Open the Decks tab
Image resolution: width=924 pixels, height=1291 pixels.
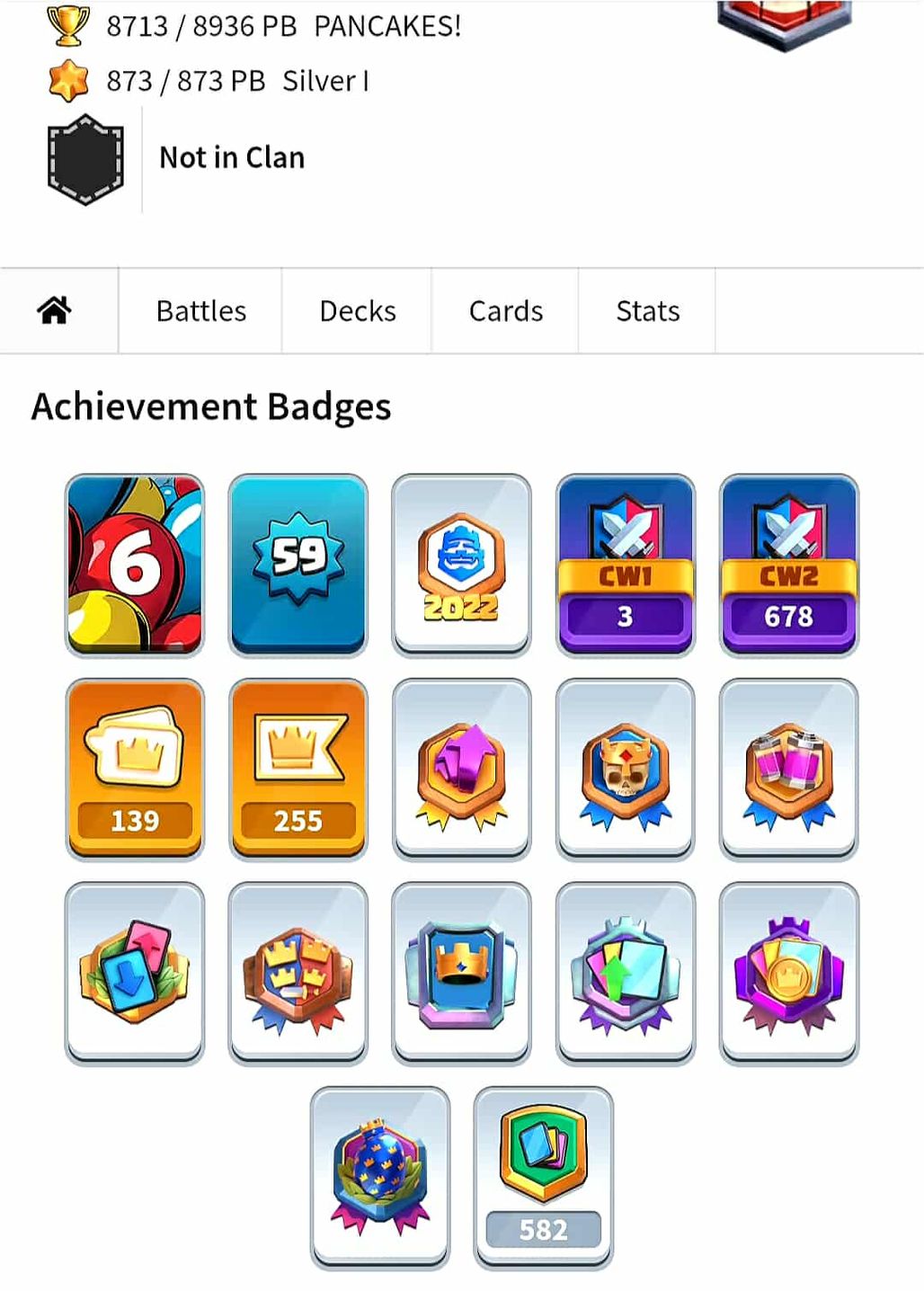(x=357, y=311)
